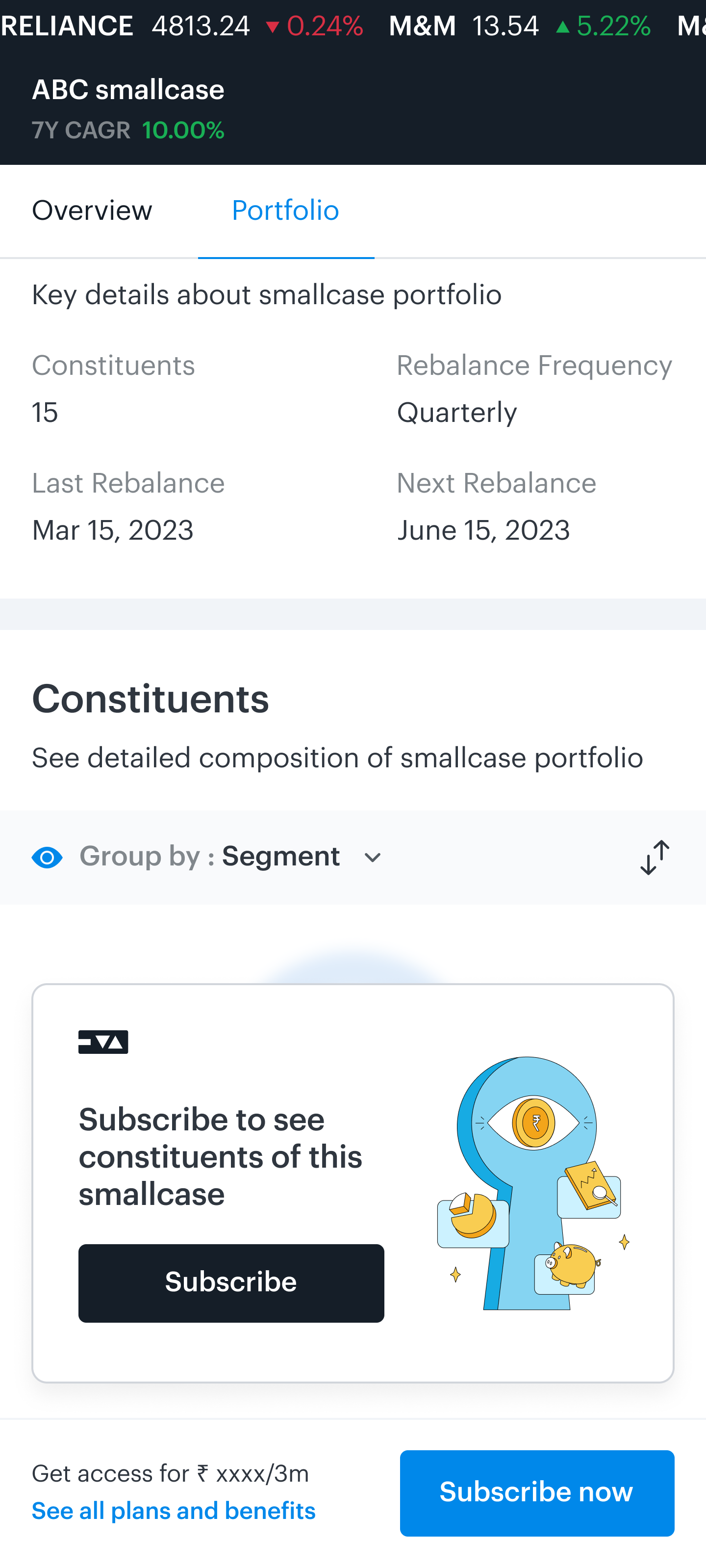Click the Subscribe button
This screenshot has height=1568, width=706.
coord(231,1282)
